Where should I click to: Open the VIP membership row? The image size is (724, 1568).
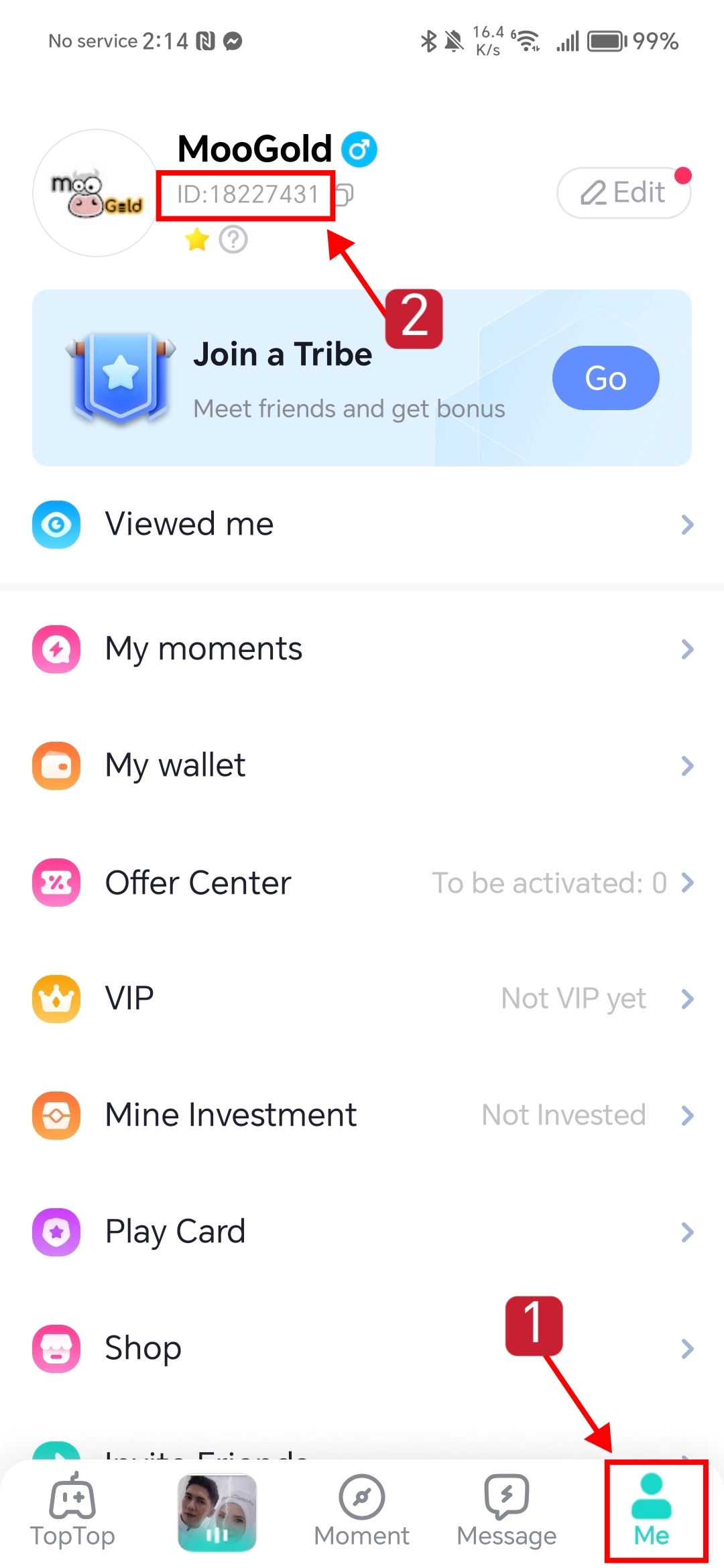[362, 998]
